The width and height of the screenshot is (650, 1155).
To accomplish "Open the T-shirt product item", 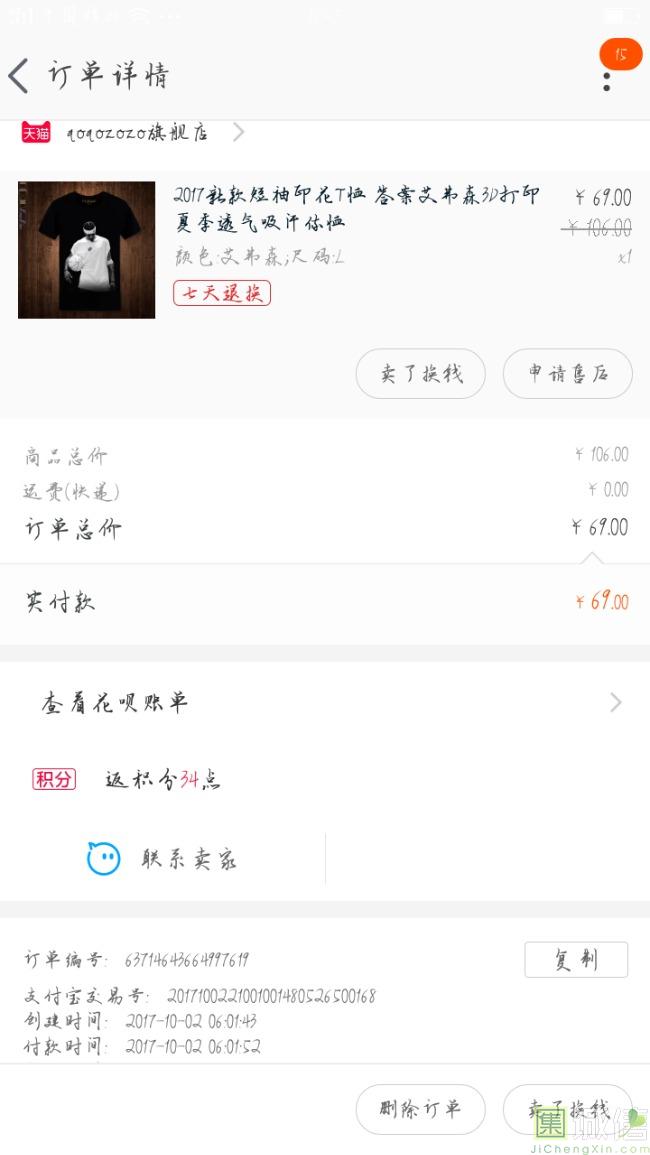I will [325, 249].
